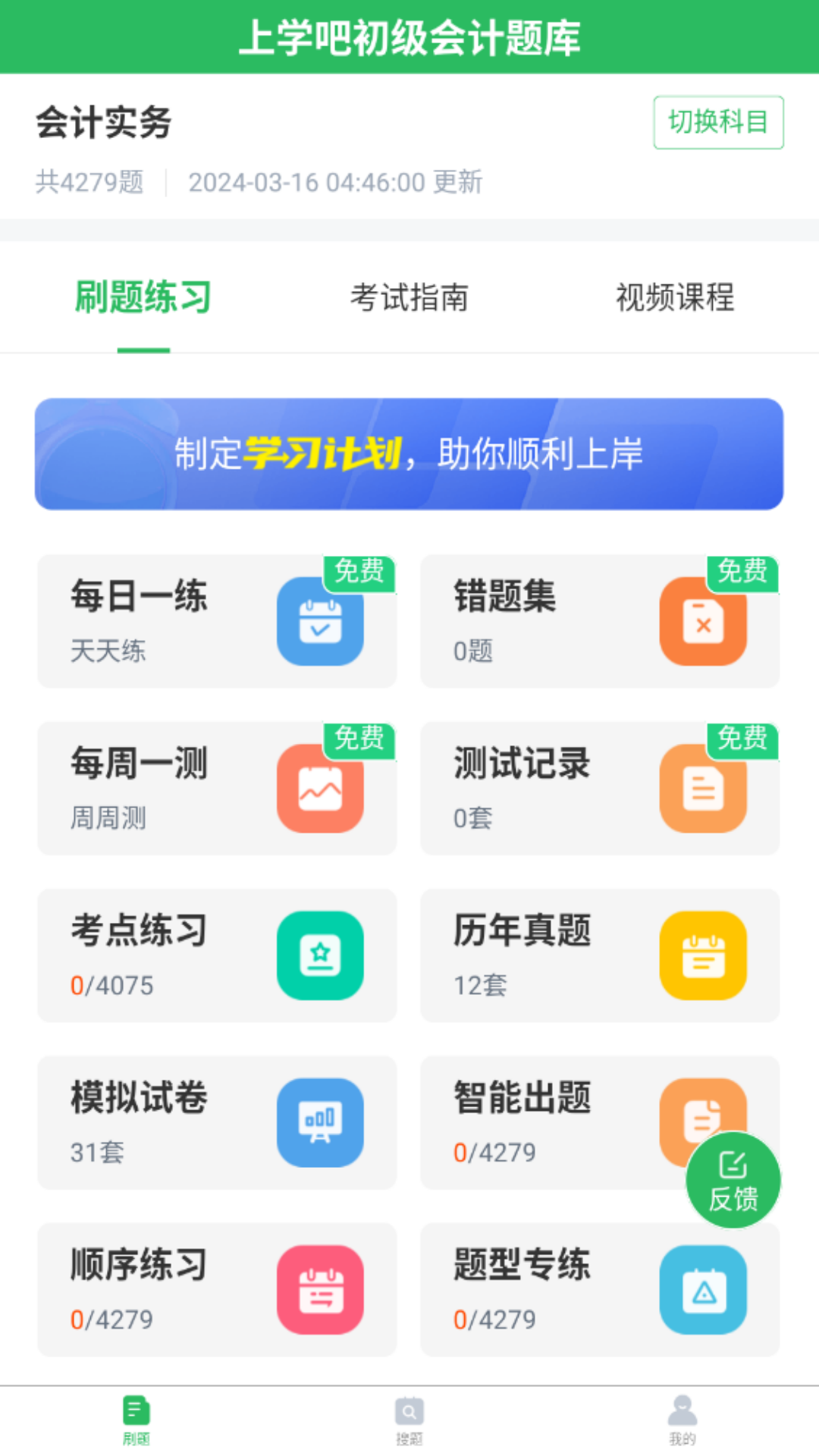This screenshot has width=819, height=1456.
Task: Click the 切换科目 switch subject button
Action: click(716, 123)
